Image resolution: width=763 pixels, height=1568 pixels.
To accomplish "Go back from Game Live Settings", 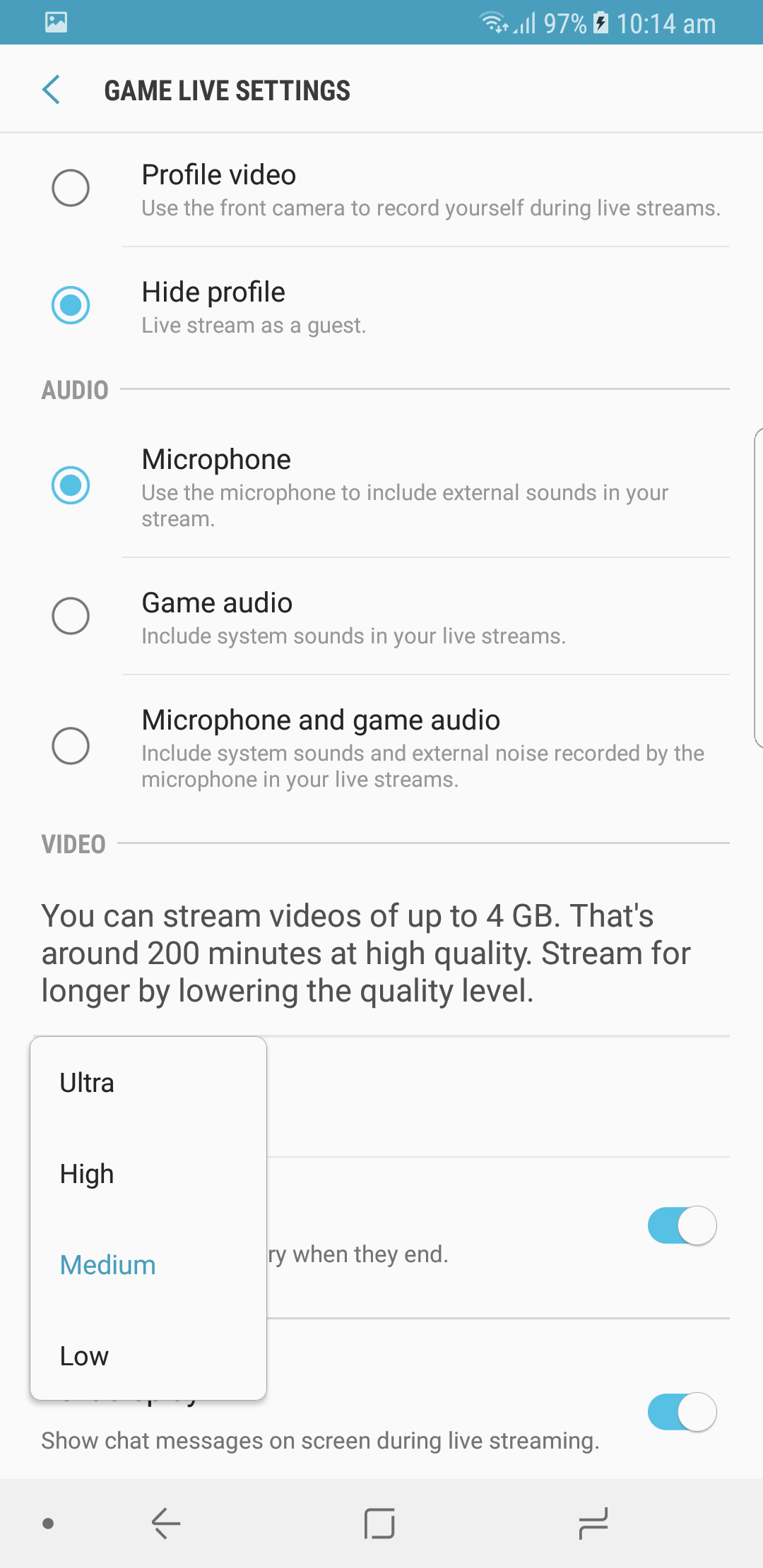I will click(51, 90).
